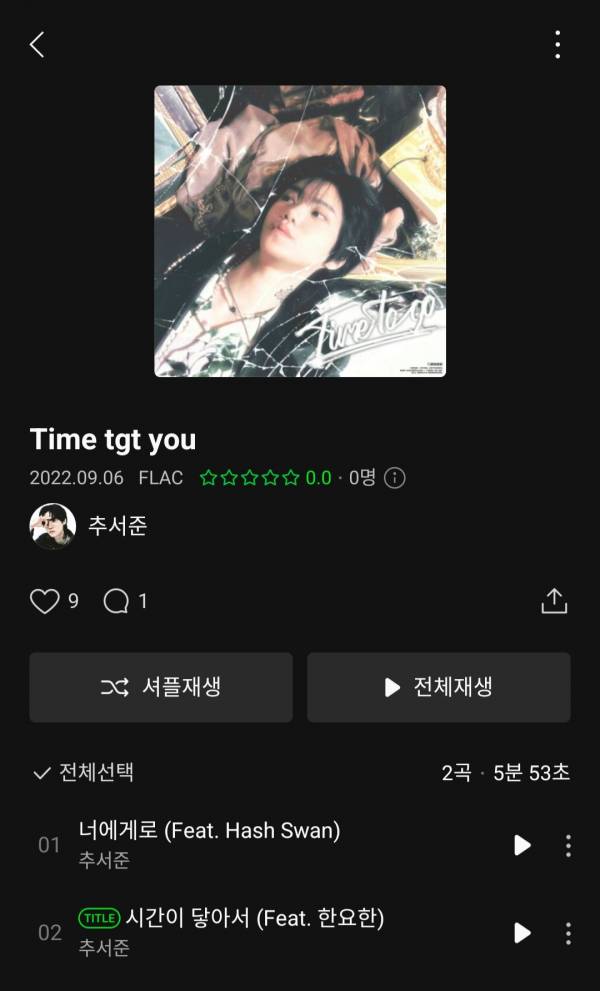600x991 pixels.
Task: Open rating info icon beside 0명
Action: pos(395,478)
